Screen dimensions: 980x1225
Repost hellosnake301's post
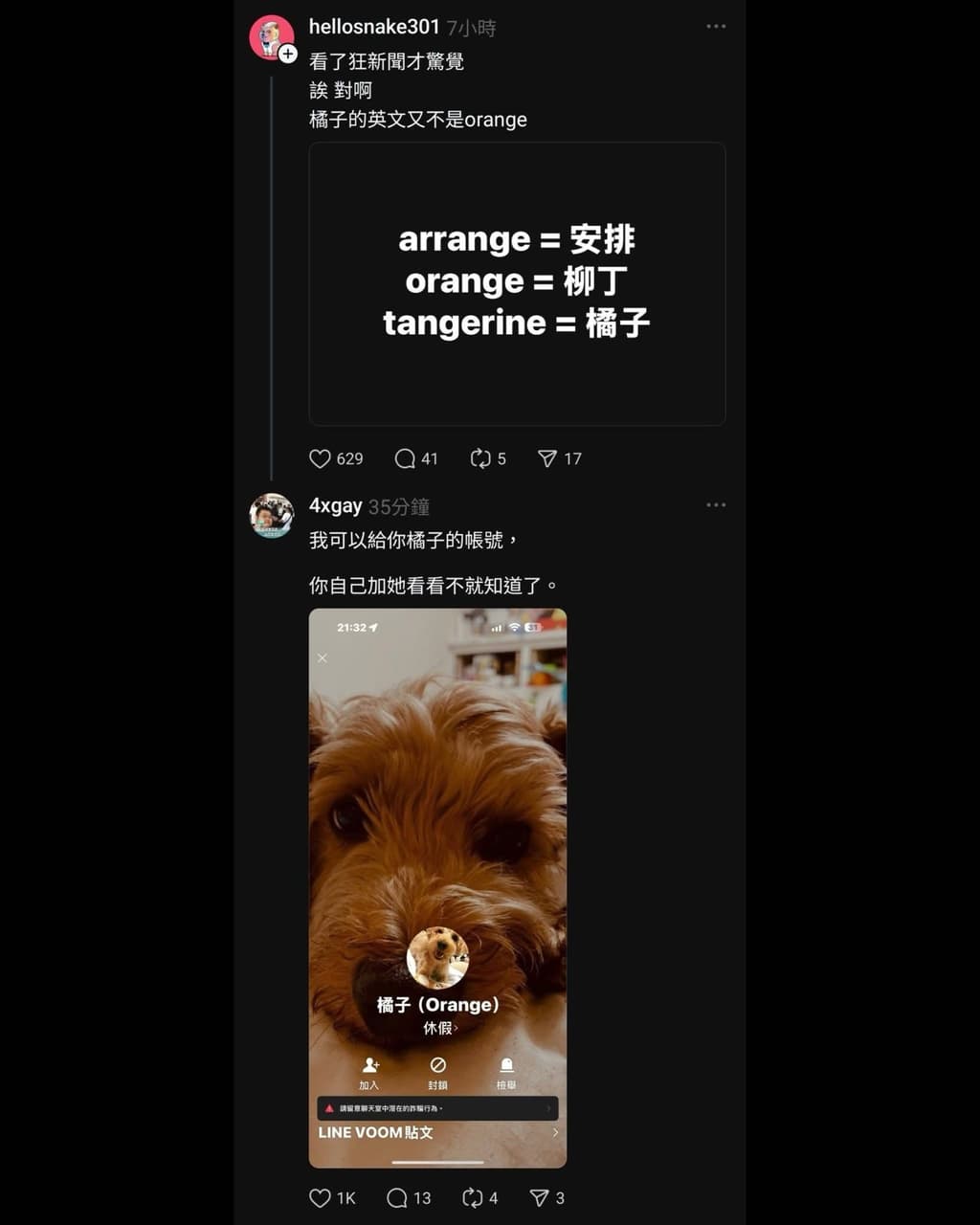click(x=480, y=458)
